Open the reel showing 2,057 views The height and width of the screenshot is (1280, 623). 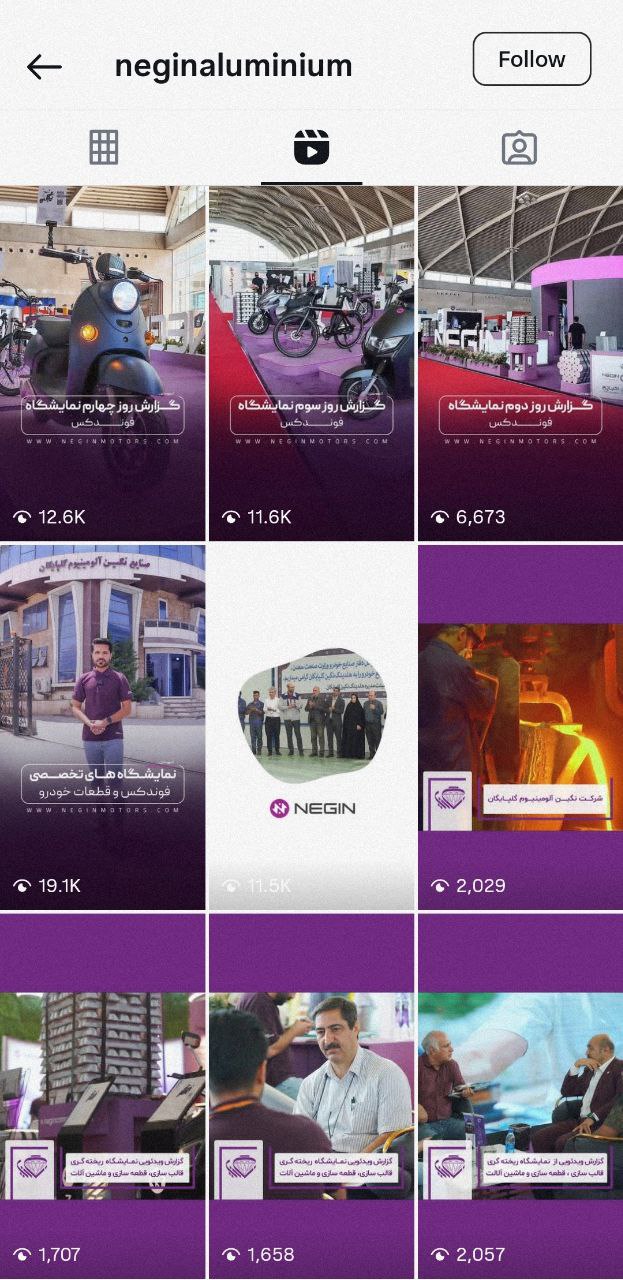click(520, 1096)
